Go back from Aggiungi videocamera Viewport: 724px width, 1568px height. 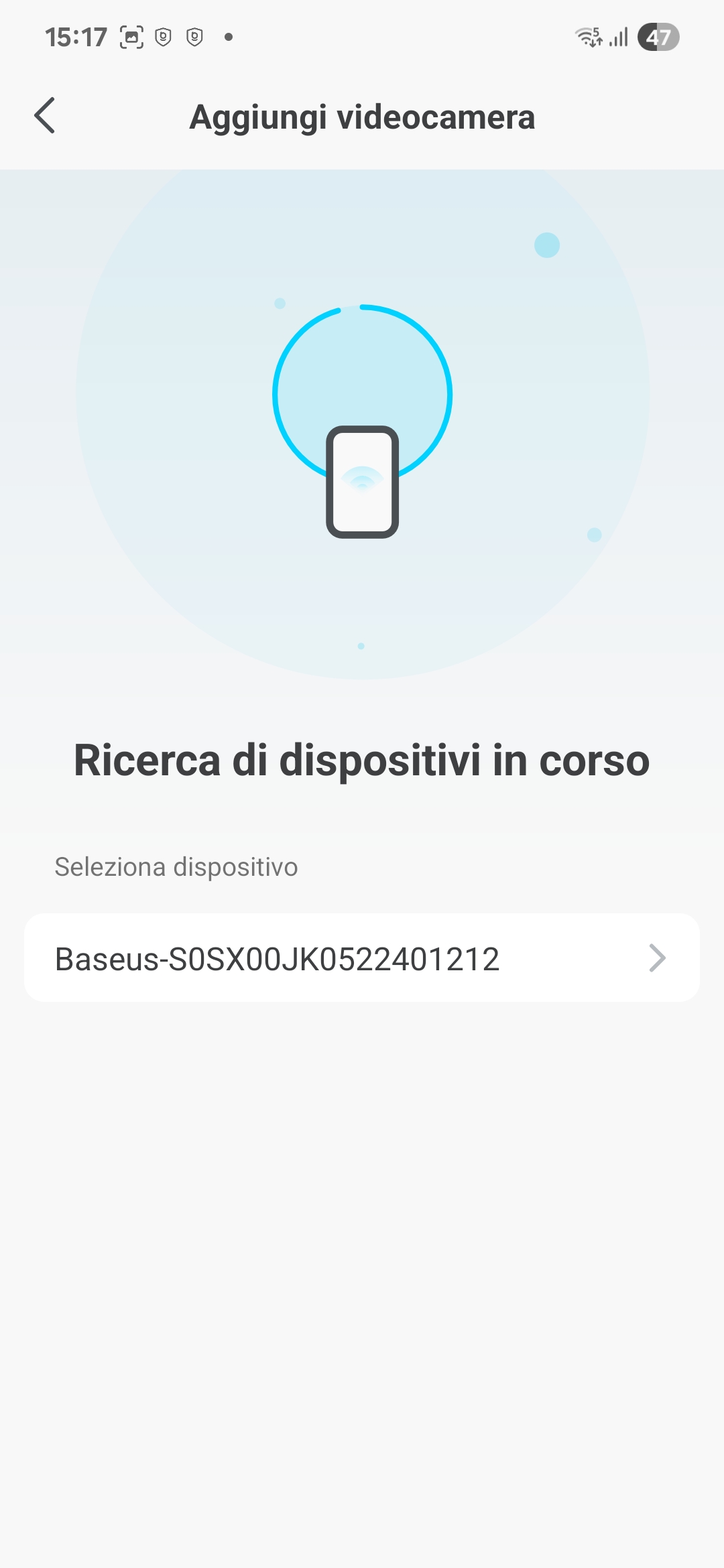[x=45, y=116]
